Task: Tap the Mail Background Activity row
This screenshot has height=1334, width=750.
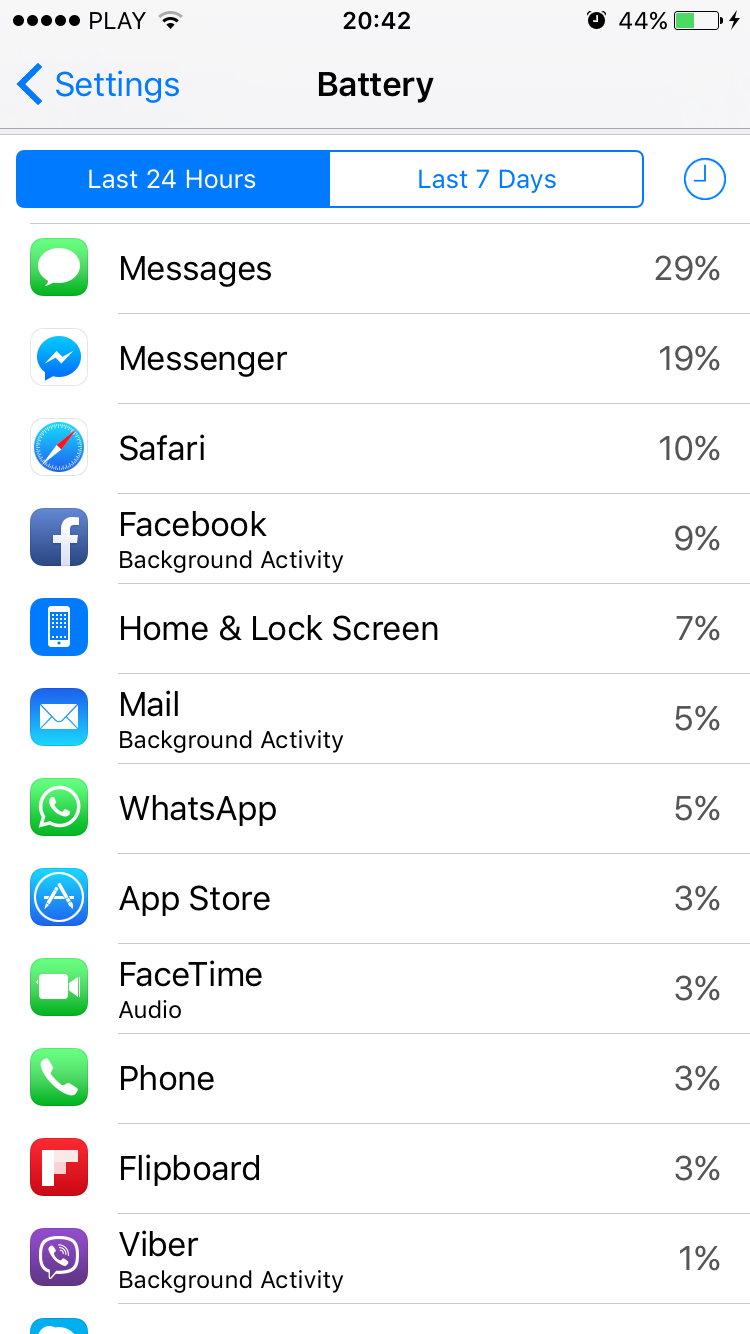Action: tap(375, 718)
